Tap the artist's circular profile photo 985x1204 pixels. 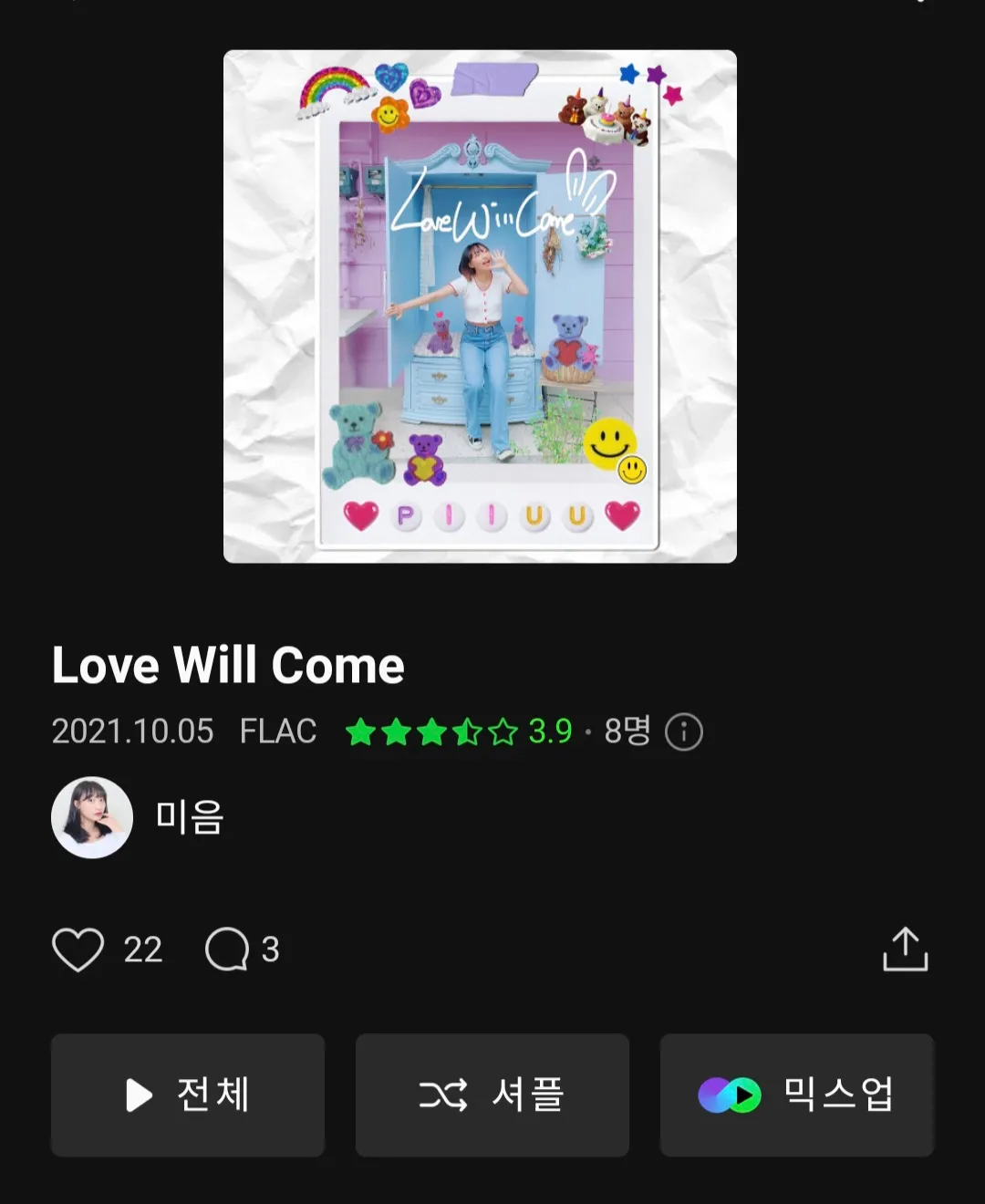tap(92, 818)
